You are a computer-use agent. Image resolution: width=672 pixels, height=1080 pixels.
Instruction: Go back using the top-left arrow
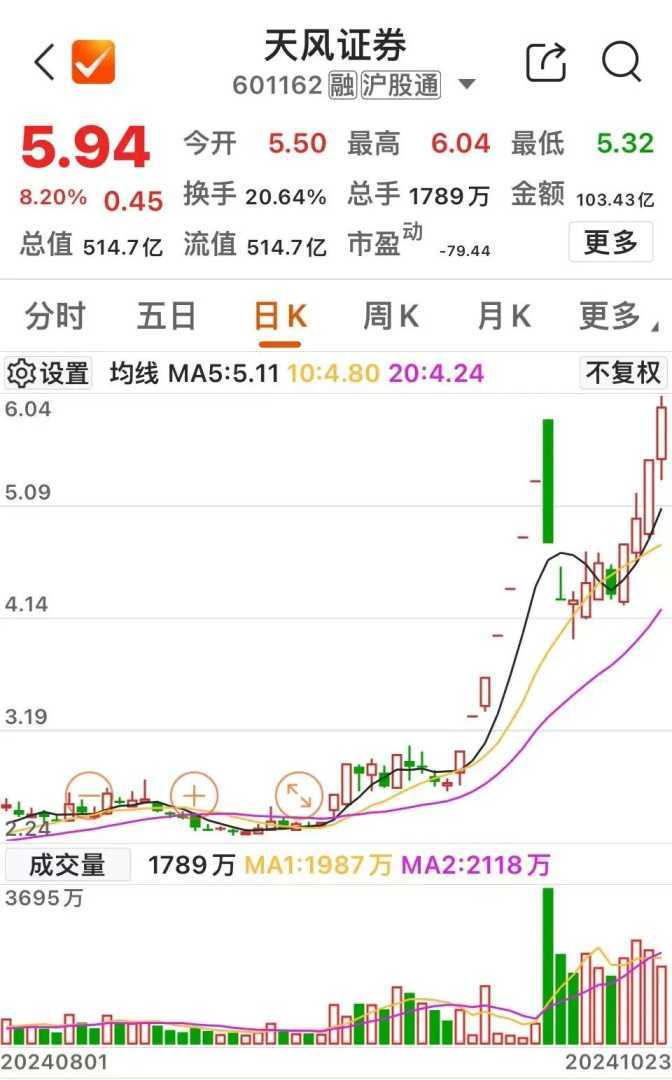pos(44,62)
